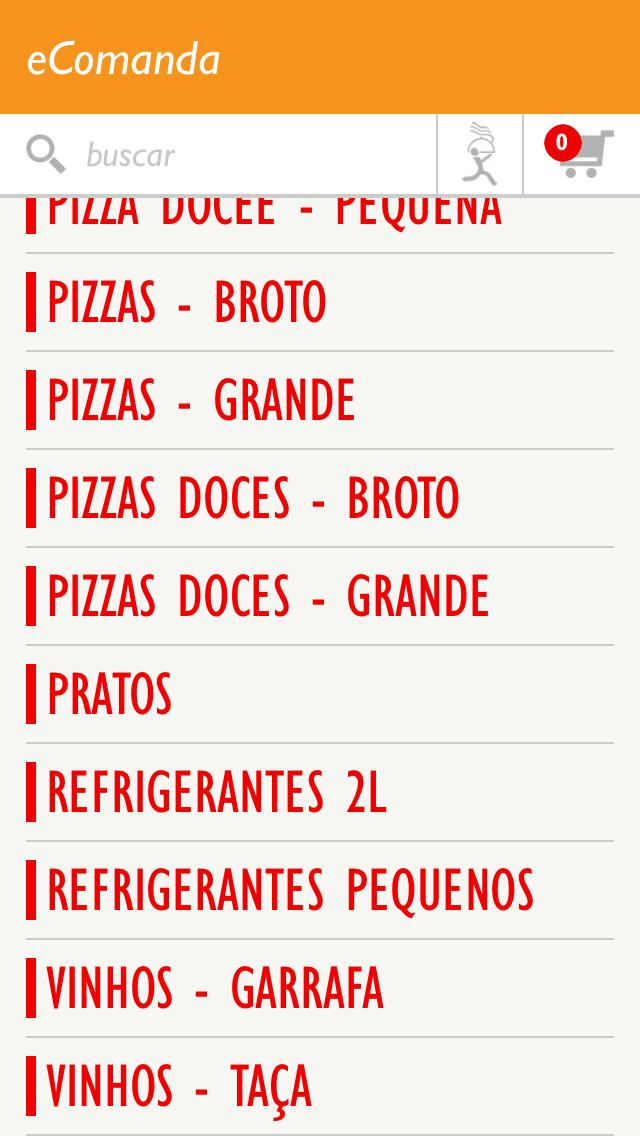Open the waiter call icon

coord(480,154)
